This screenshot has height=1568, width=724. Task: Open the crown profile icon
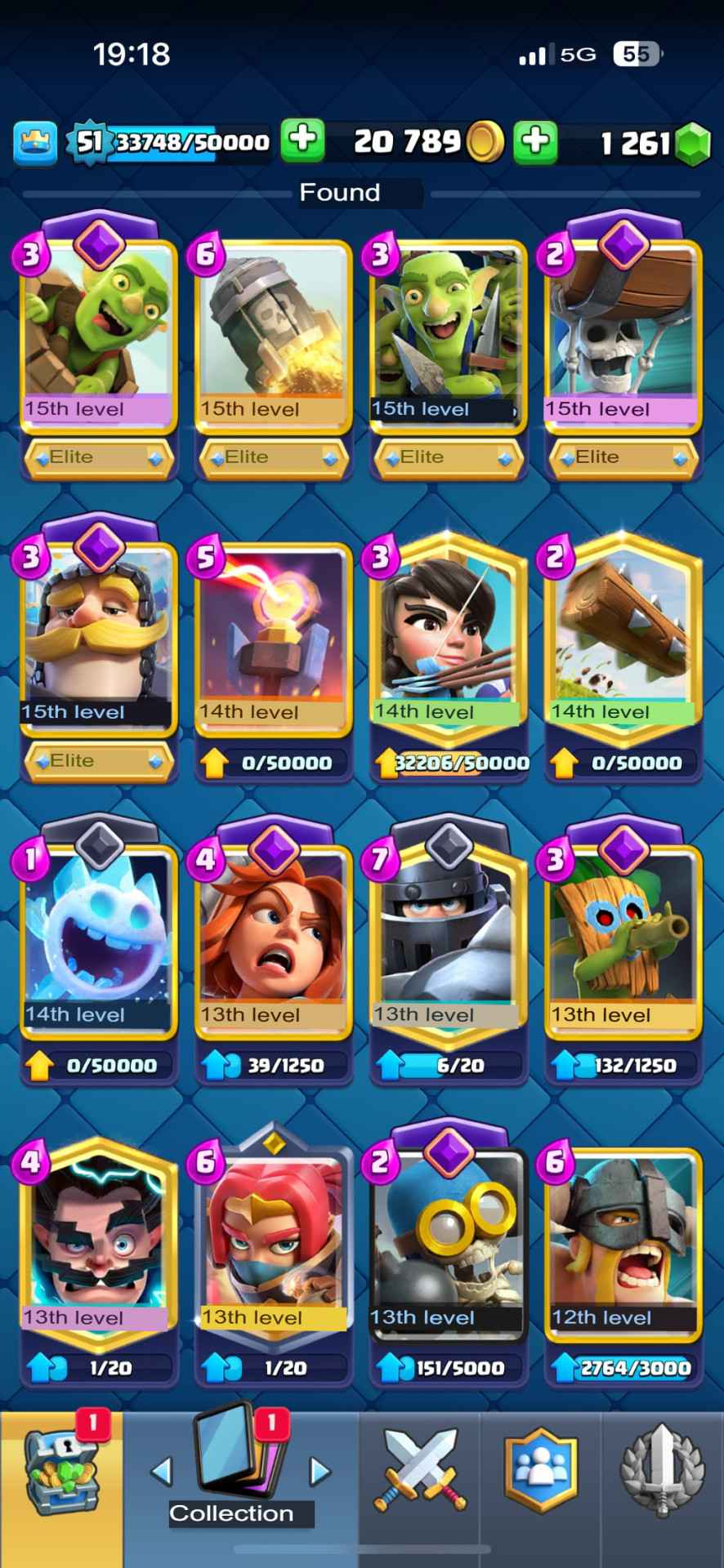tap(35, 142)
